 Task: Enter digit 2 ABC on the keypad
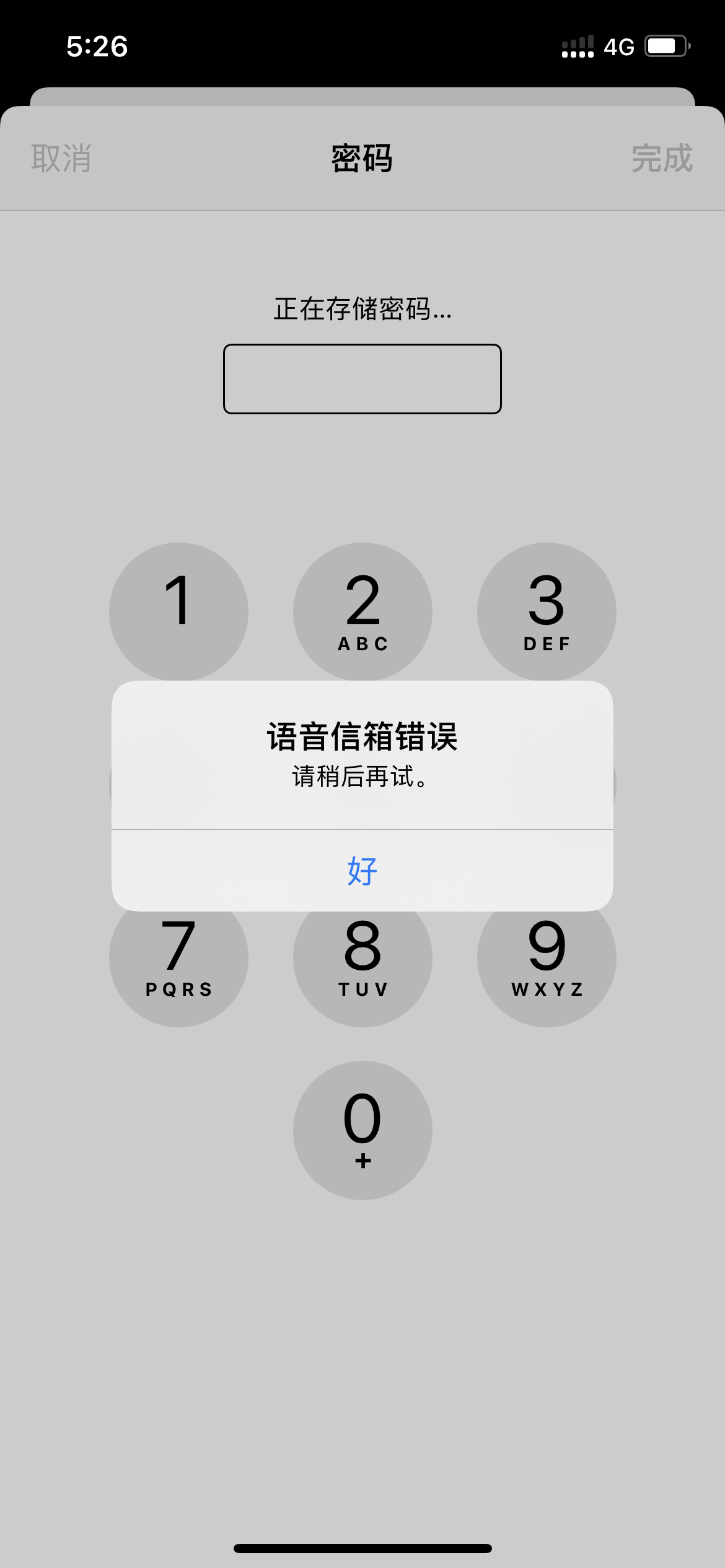[x=362, y=610]
